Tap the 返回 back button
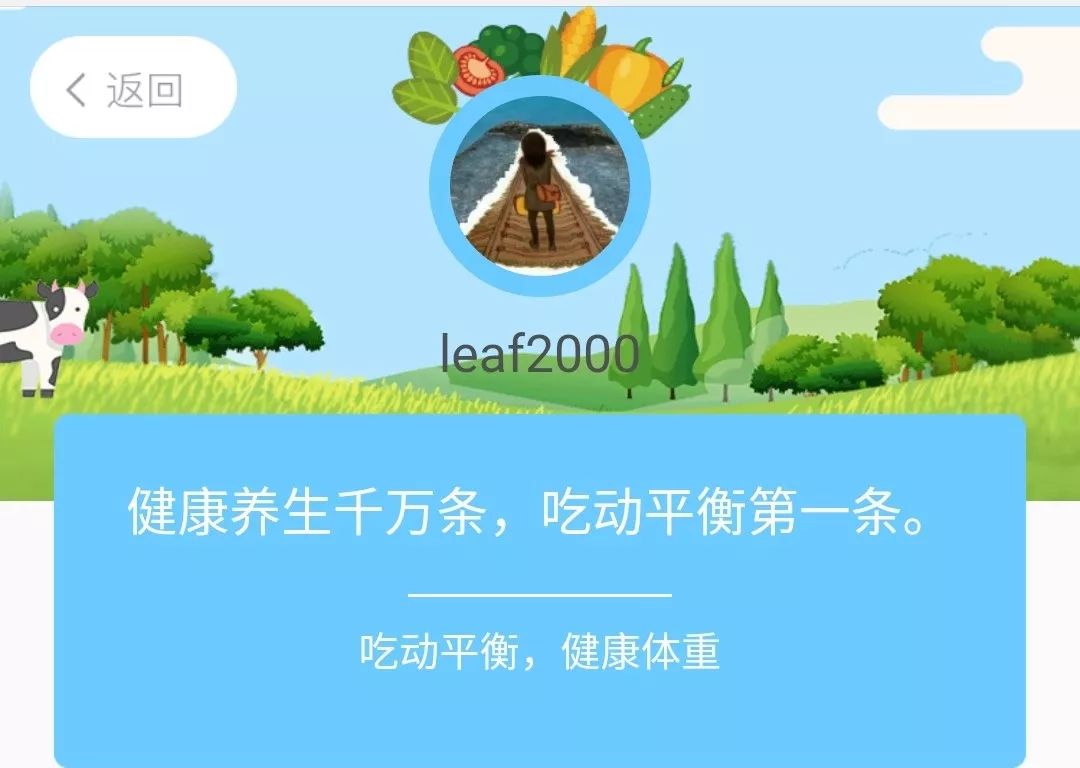1080x768 pixels. tap(132, 89)
